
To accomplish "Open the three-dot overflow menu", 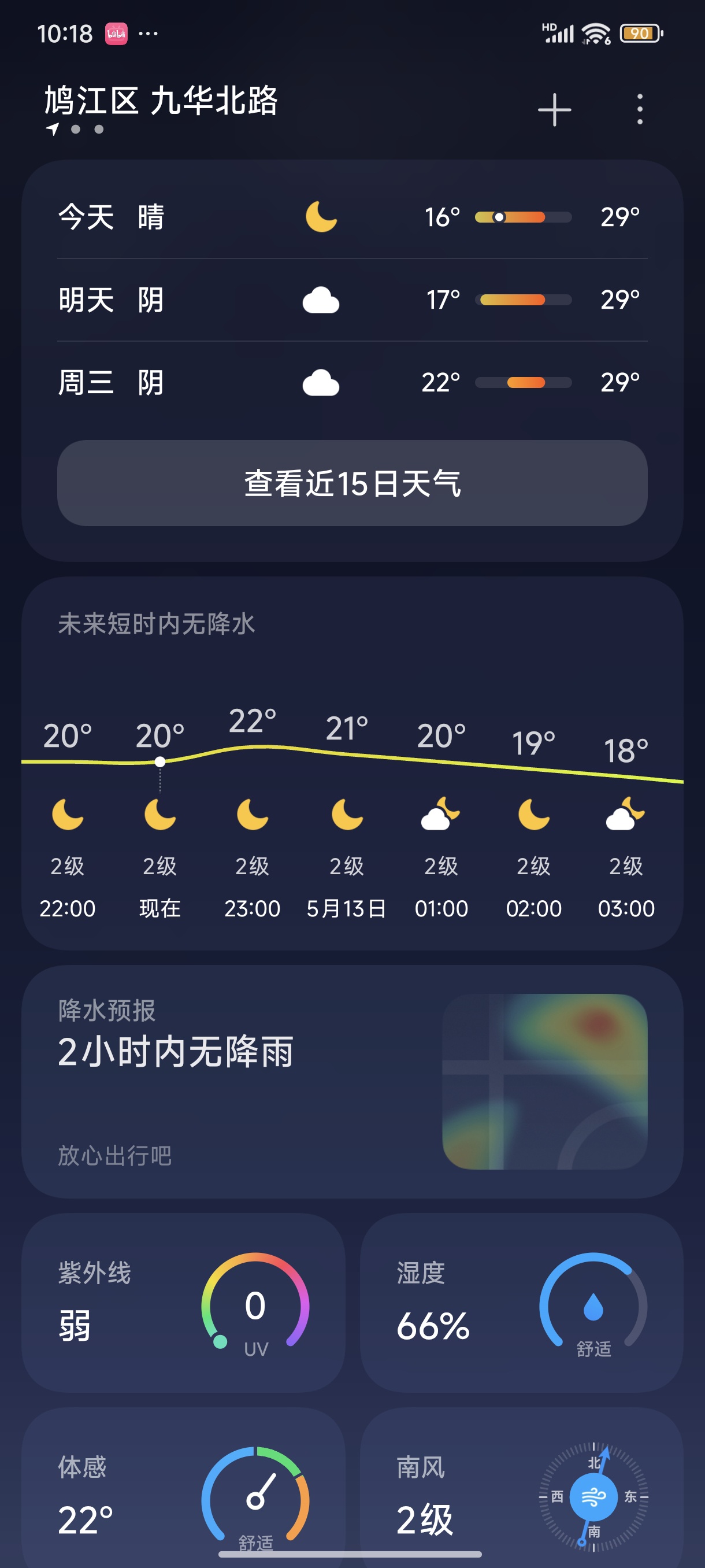I will 639,110.
